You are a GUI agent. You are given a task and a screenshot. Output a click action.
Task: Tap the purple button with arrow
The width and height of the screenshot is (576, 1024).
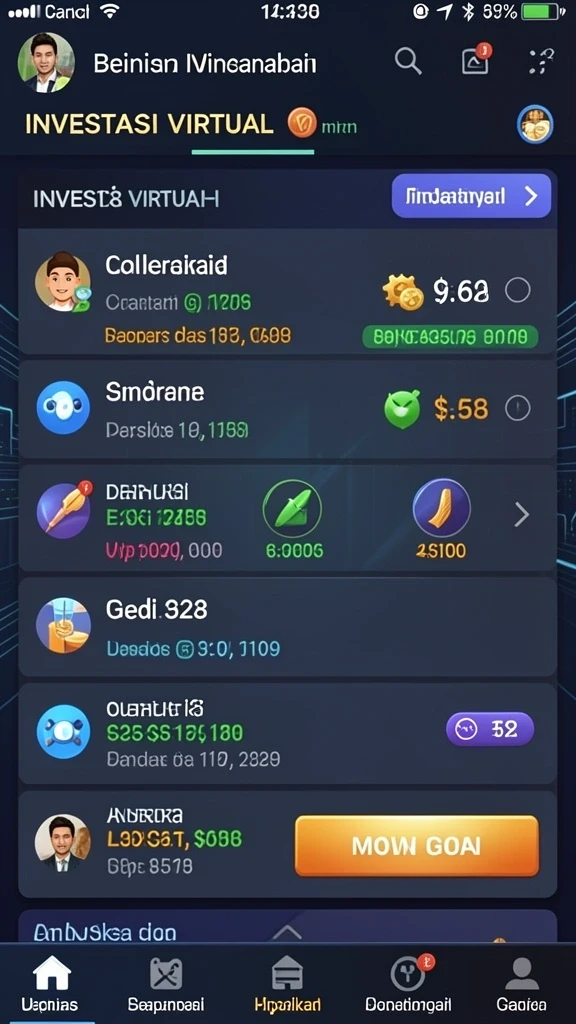coord(471,195)
